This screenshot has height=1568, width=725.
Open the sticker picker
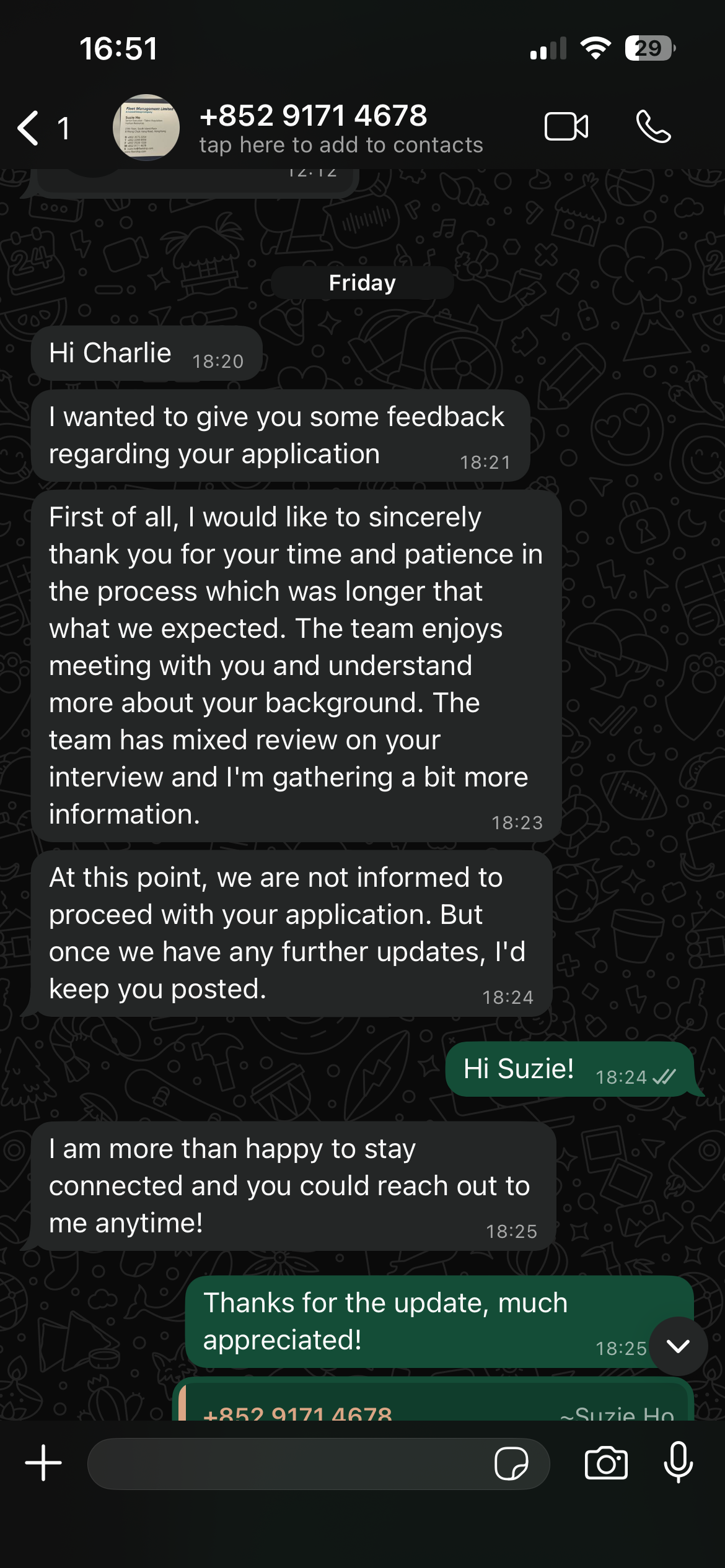point(511,1463)
